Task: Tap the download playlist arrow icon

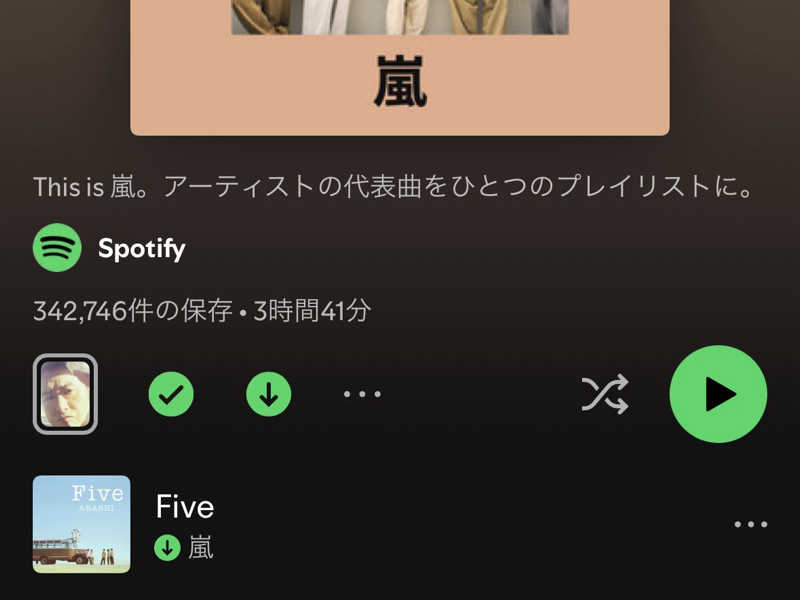Action: (269, 394)
